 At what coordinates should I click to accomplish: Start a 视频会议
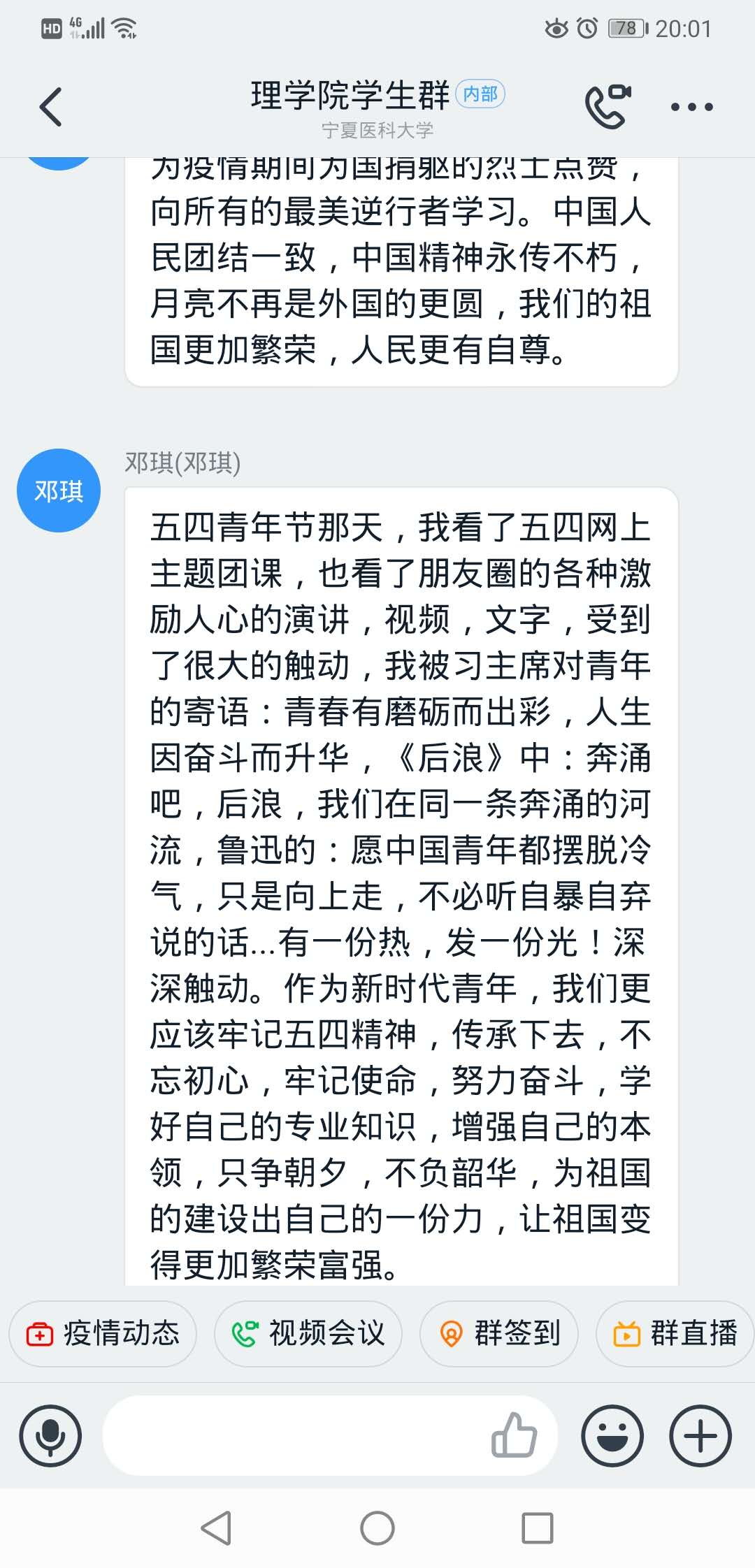308,1333
